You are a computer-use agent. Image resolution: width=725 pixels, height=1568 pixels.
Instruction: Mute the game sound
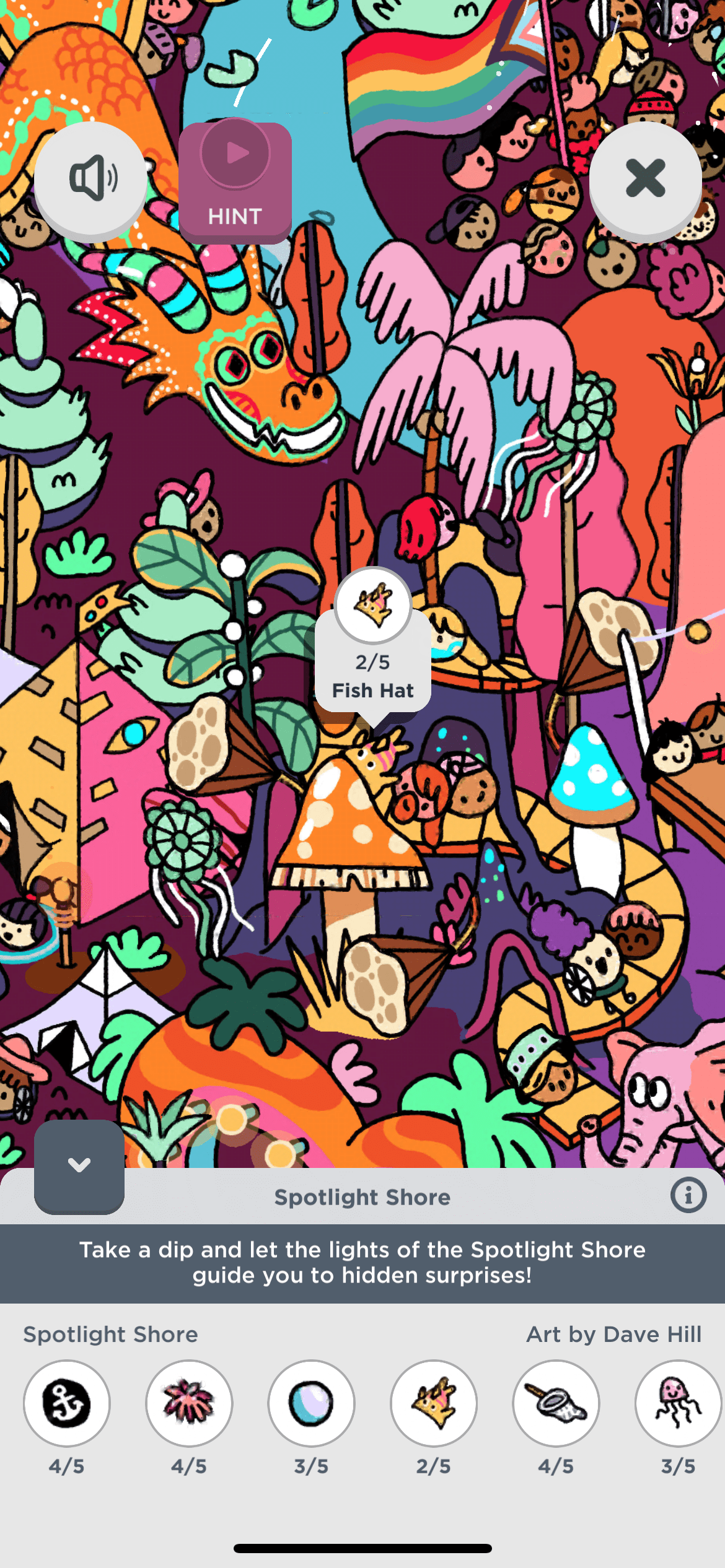[x=91, y=178]
